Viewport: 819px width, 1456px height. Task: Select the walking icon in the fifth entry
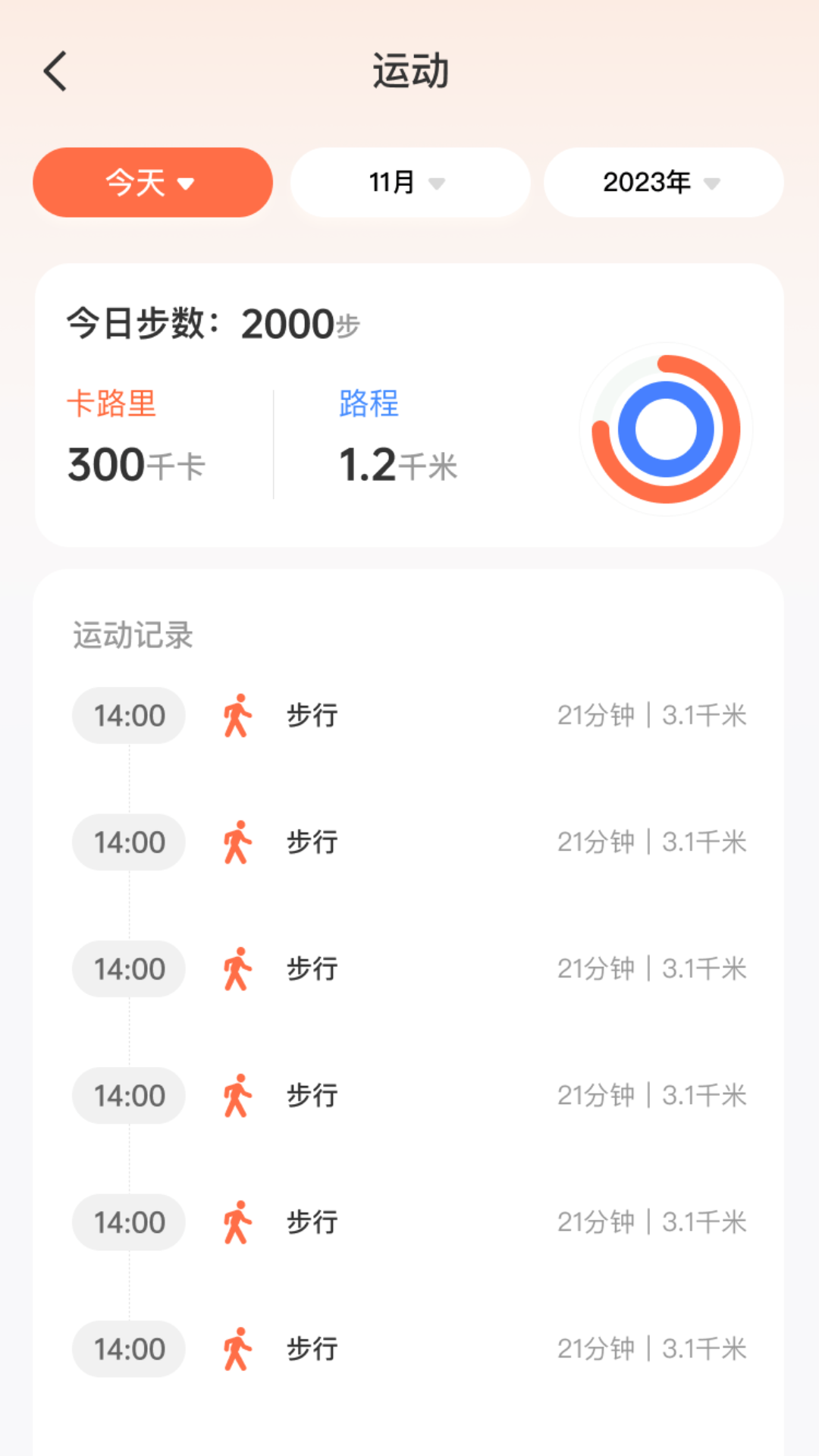tap(238, 1221)
